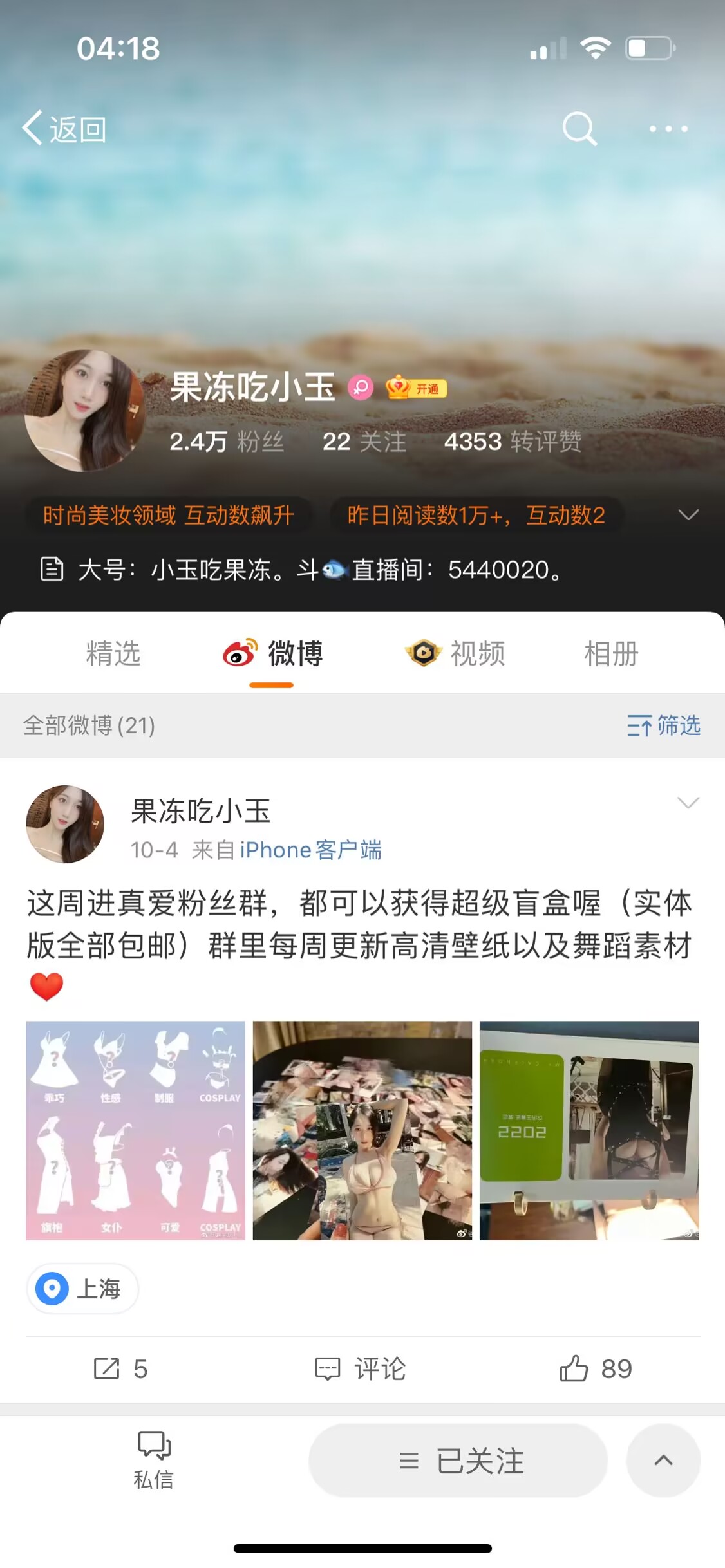Switch to the 视频 tab
Screen dimensions: 725x1568
point(456,654)
